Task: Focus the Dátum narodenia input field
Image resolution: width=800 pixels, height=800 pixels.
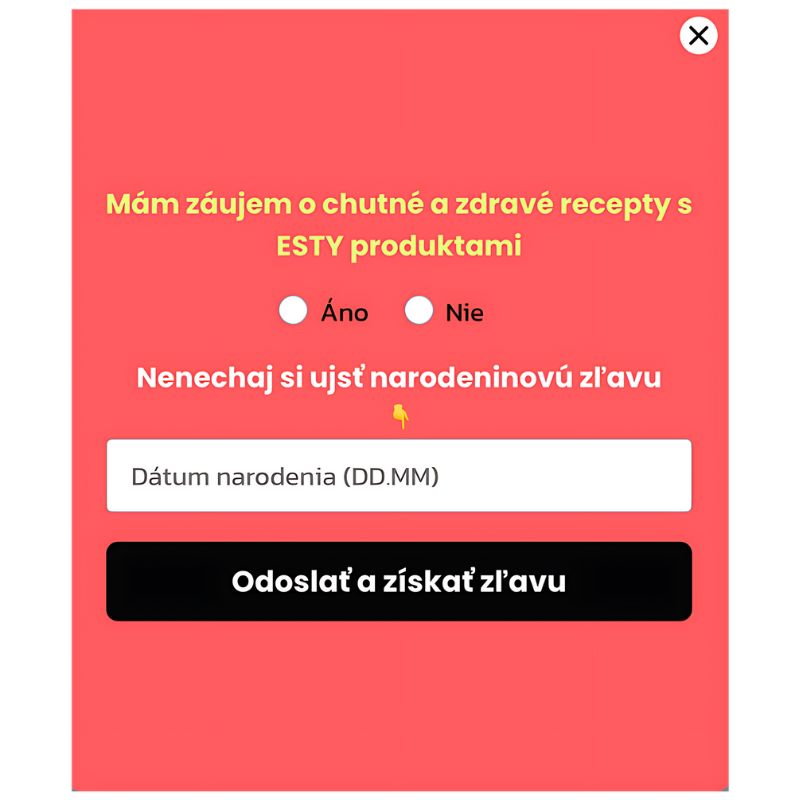Action: [399, 476]
